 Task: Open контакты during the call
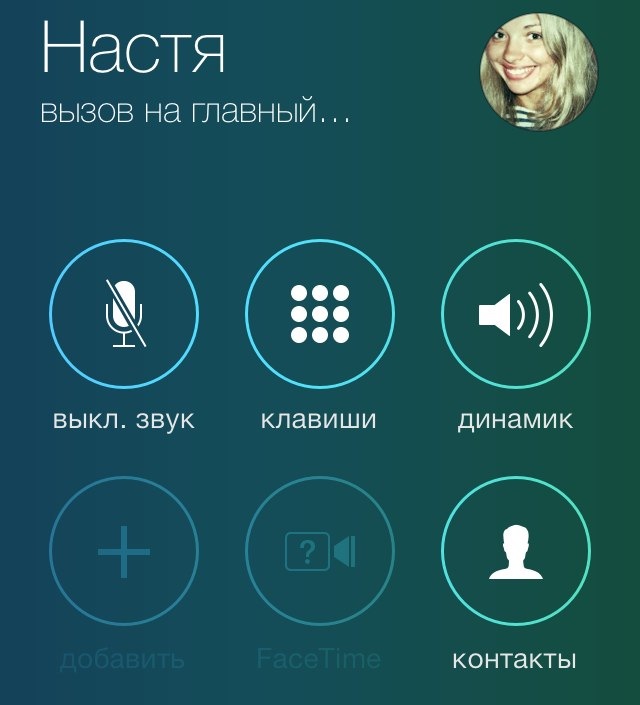[x=515, y=551]
